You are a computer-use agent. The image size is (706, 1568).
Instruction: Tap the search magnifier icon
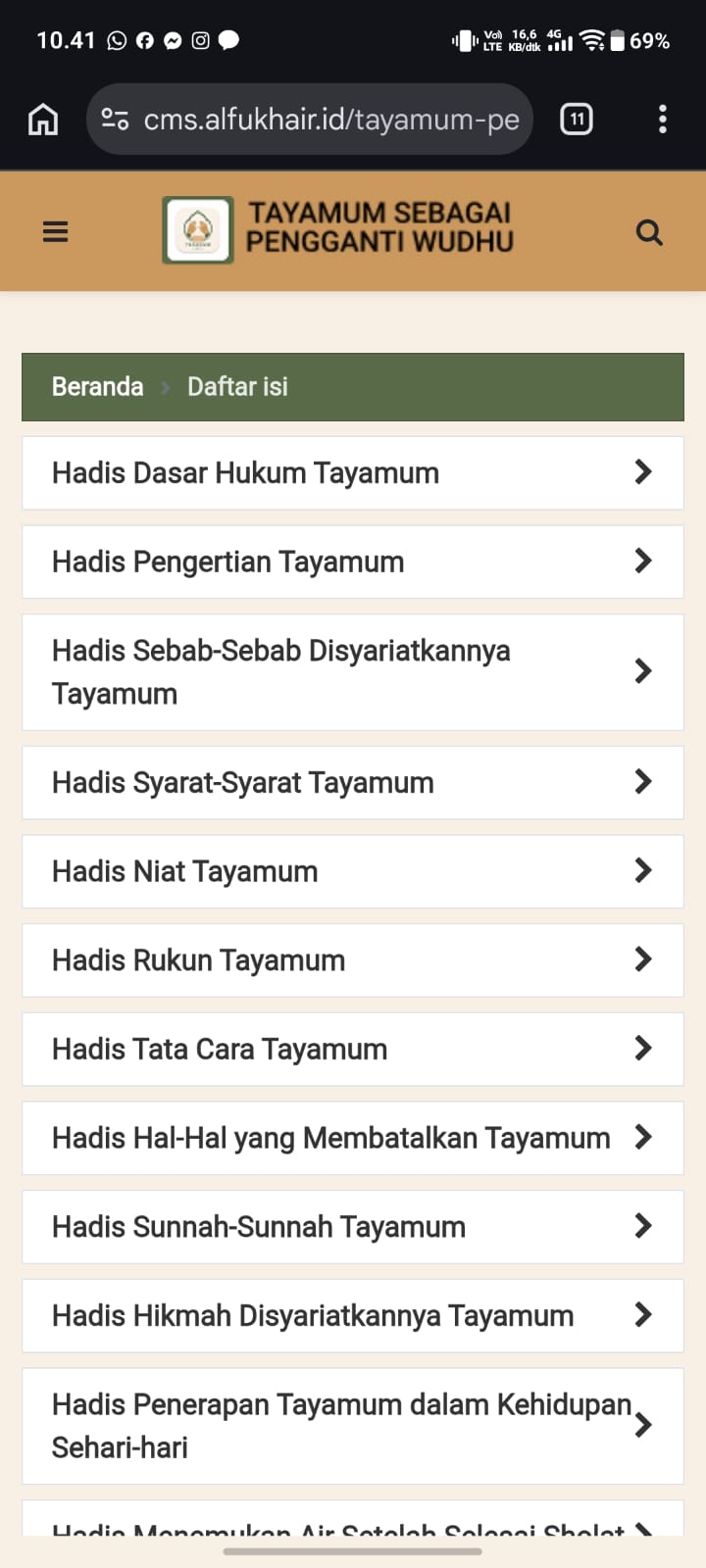[649, 232]
